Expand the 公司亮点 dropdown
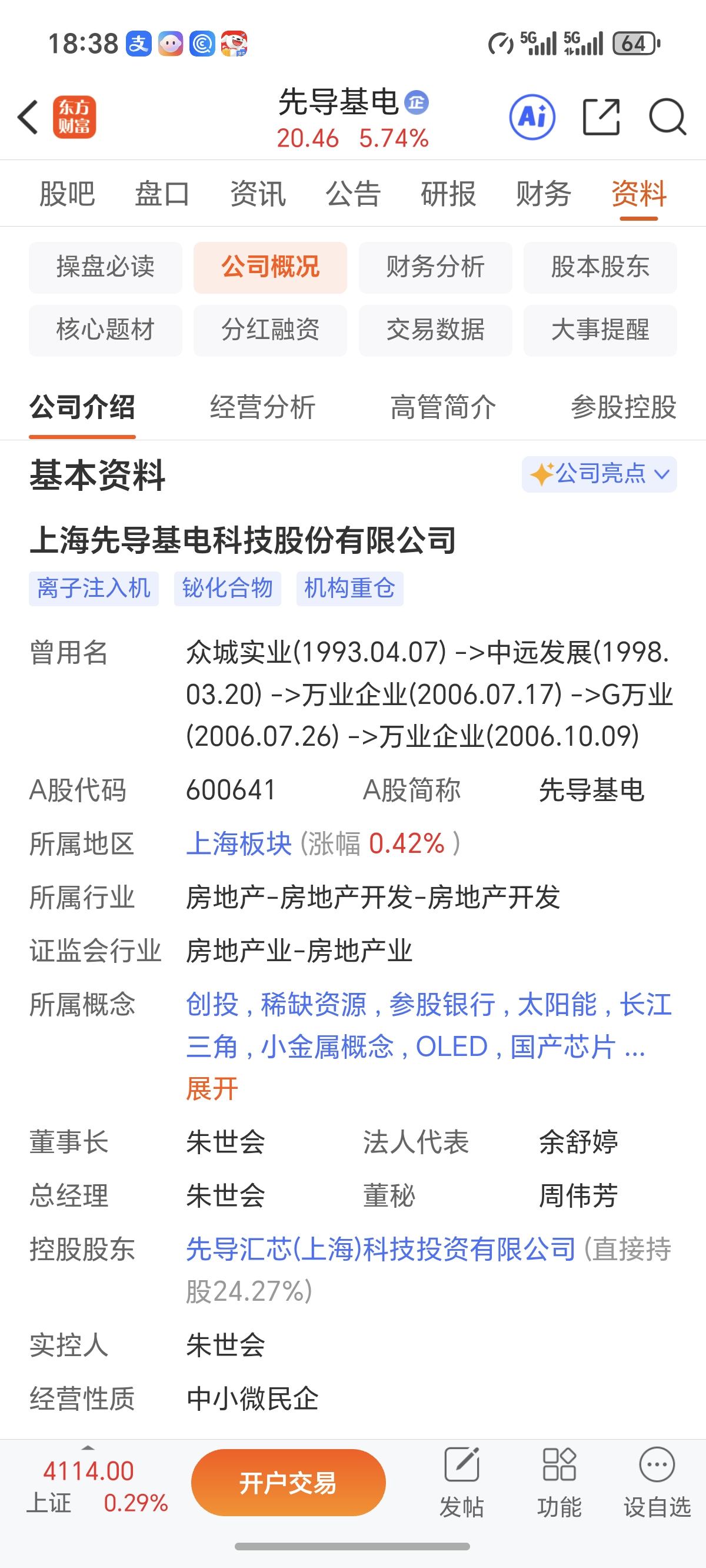The width and height of the screenshot is (706, 1568). click(599, 474)
